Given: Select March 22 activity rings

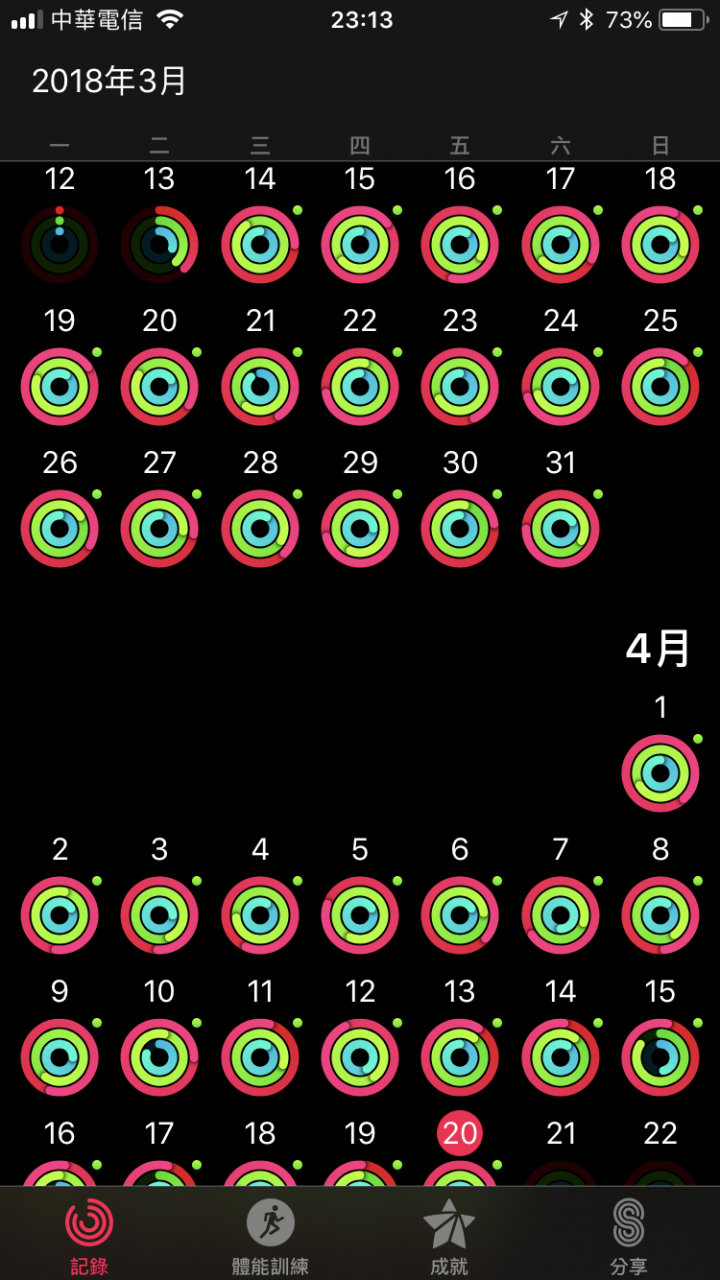Looking at the screenshot, I should point(360,387).
